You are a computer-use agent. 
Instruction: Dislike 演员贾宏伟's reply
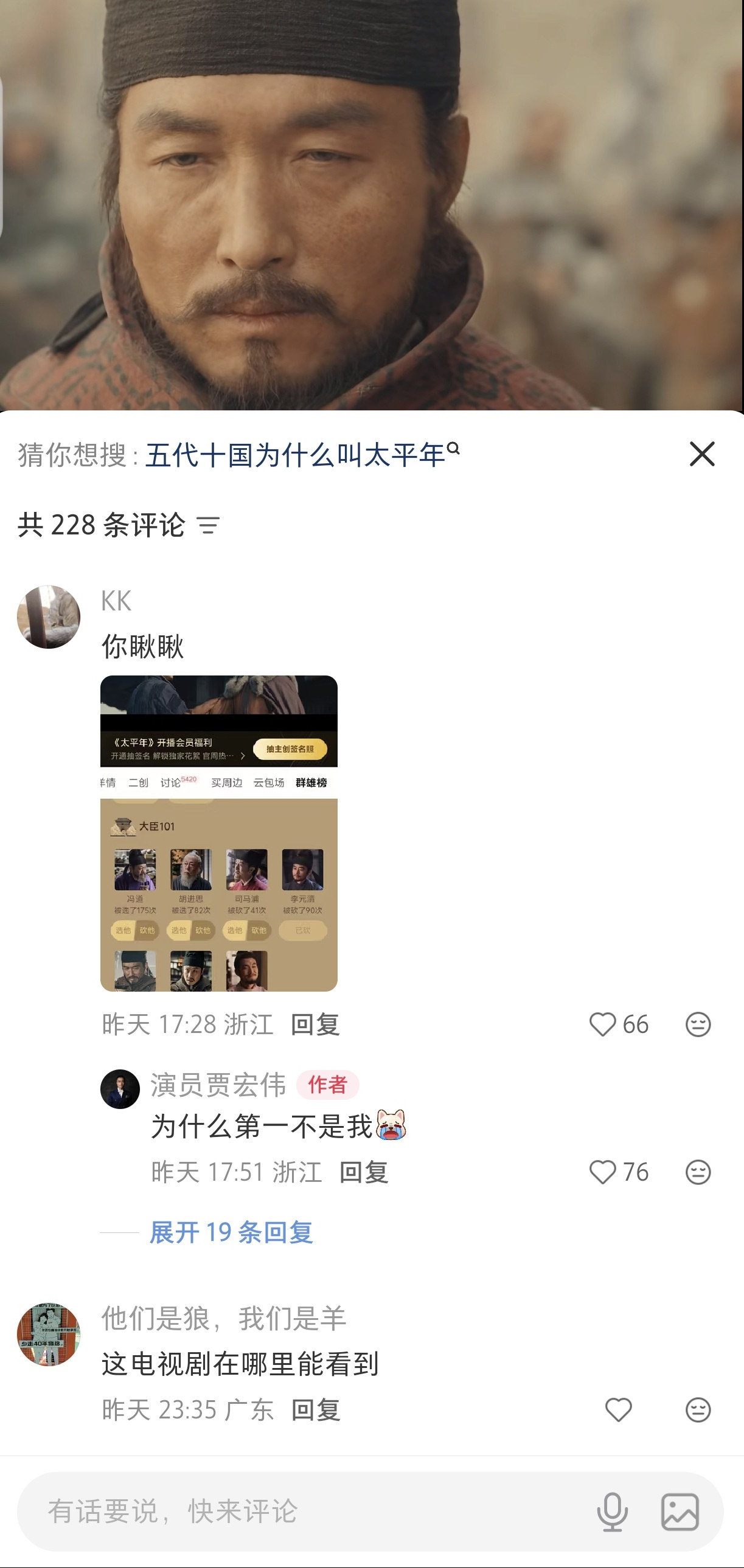coord(698,1172)
